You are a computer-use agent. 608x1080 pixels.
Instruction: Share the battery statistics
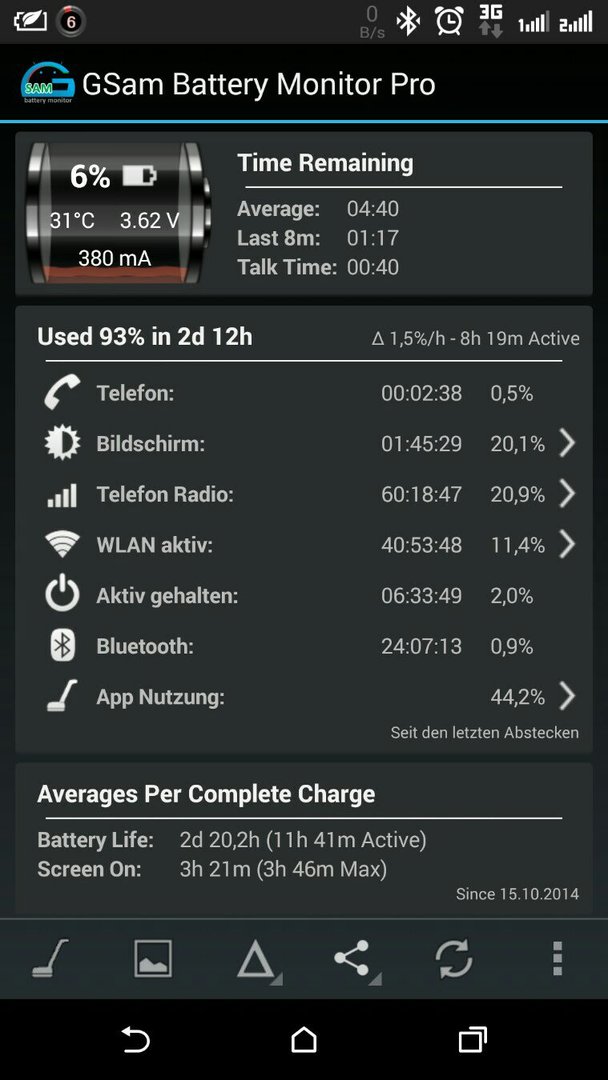352,958
